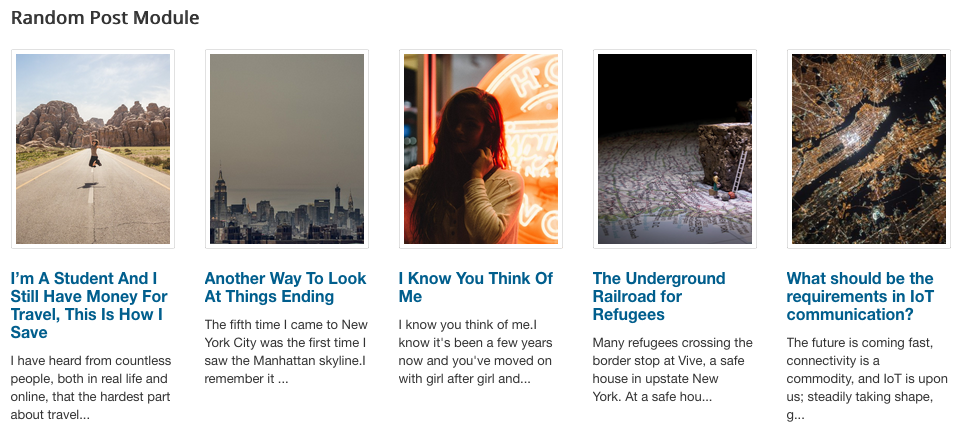Read "The Underground Railroad for Refugees" article

coord(658,296)
